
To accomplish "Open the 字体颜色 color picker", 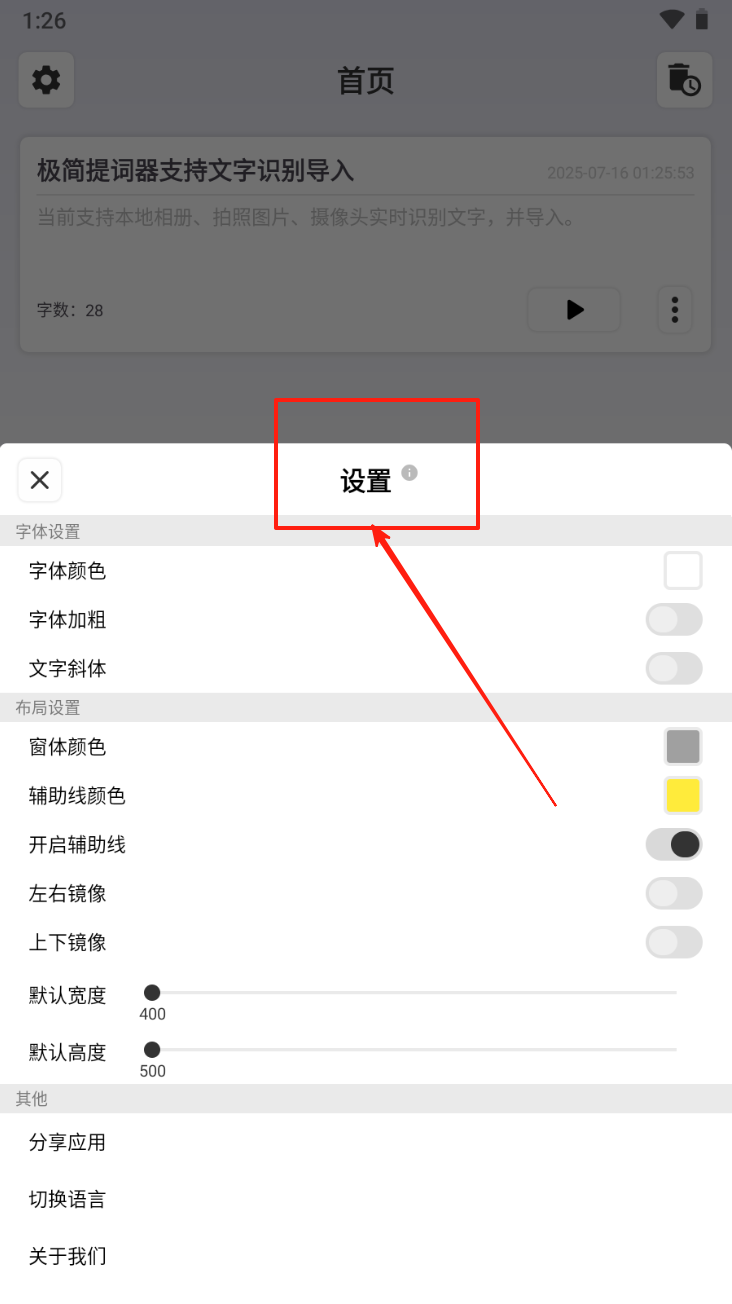I will pyautogui.click(x=683, y=571).
